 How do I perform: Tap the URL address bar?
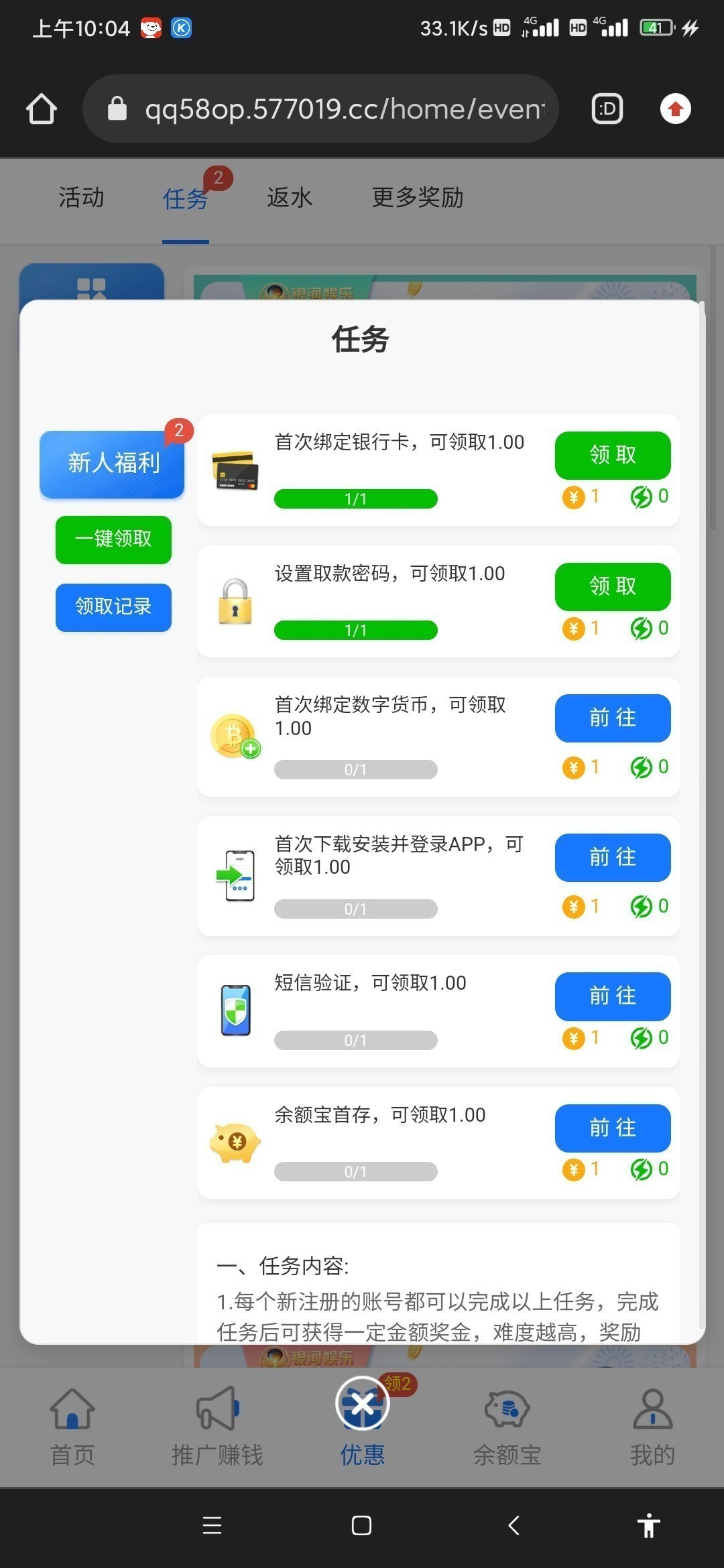point(320,109)
